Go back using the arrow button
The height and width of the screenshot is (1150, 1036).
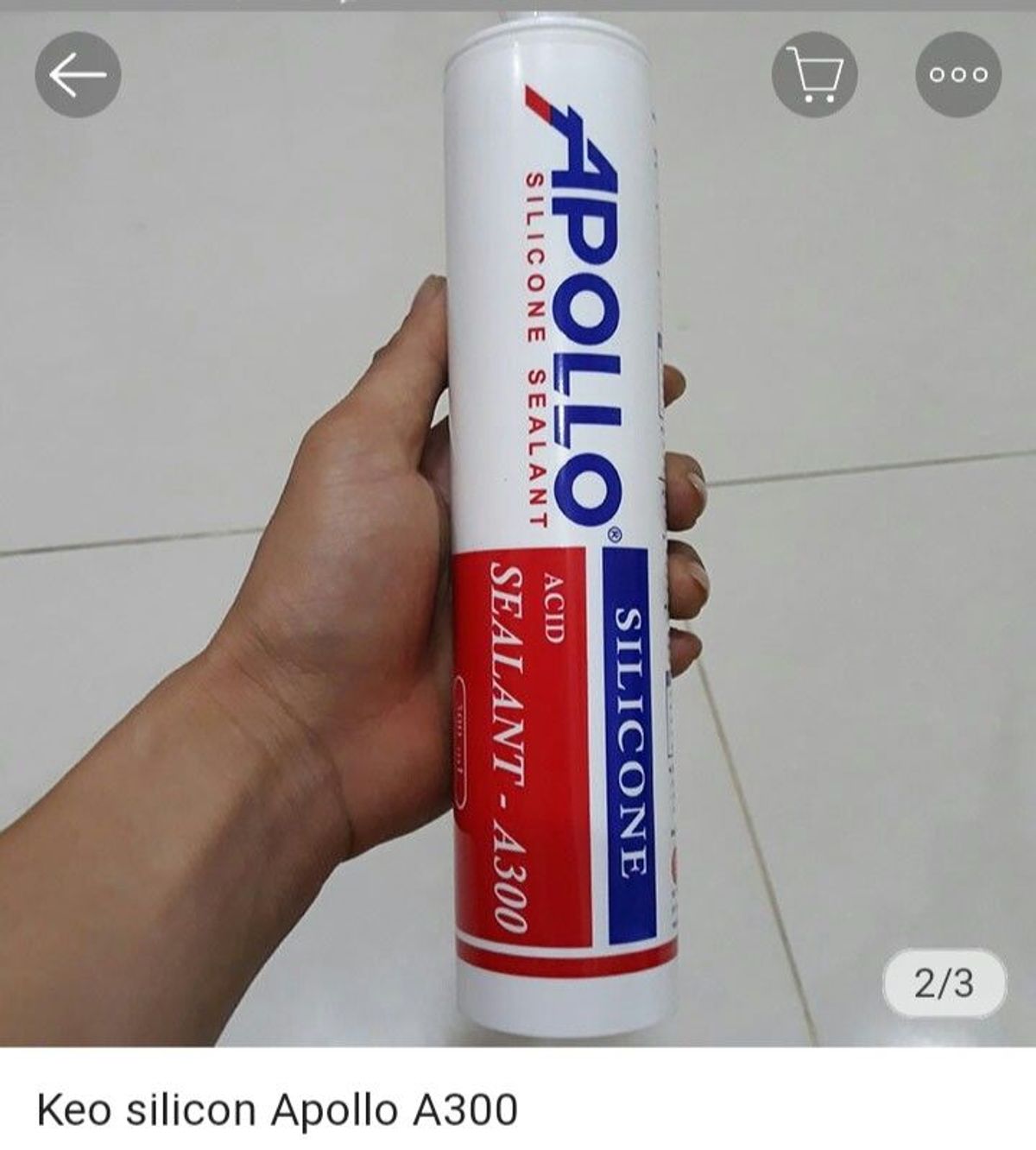coord(78,75)
